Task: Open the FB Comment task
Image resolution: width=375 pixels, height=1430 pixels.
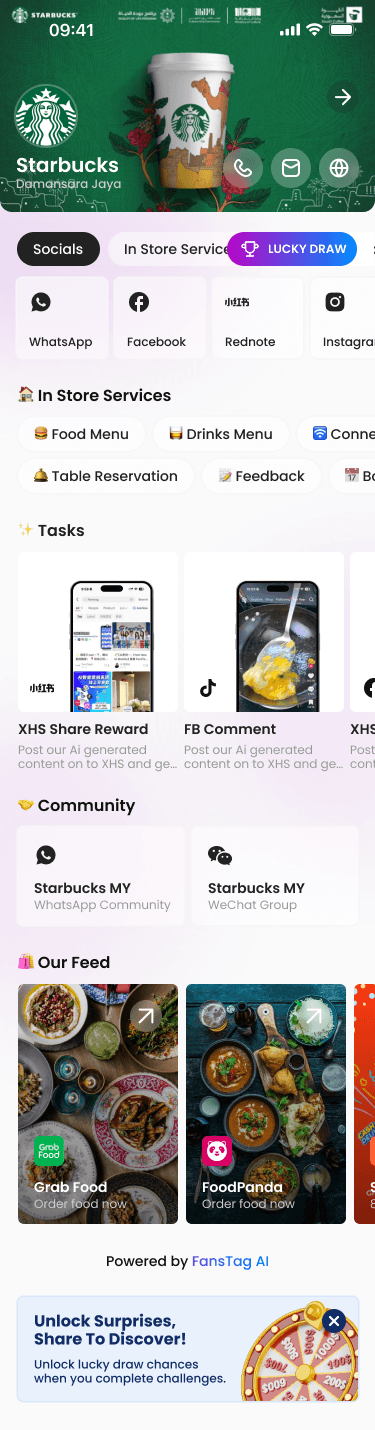Action: [264, 662]
